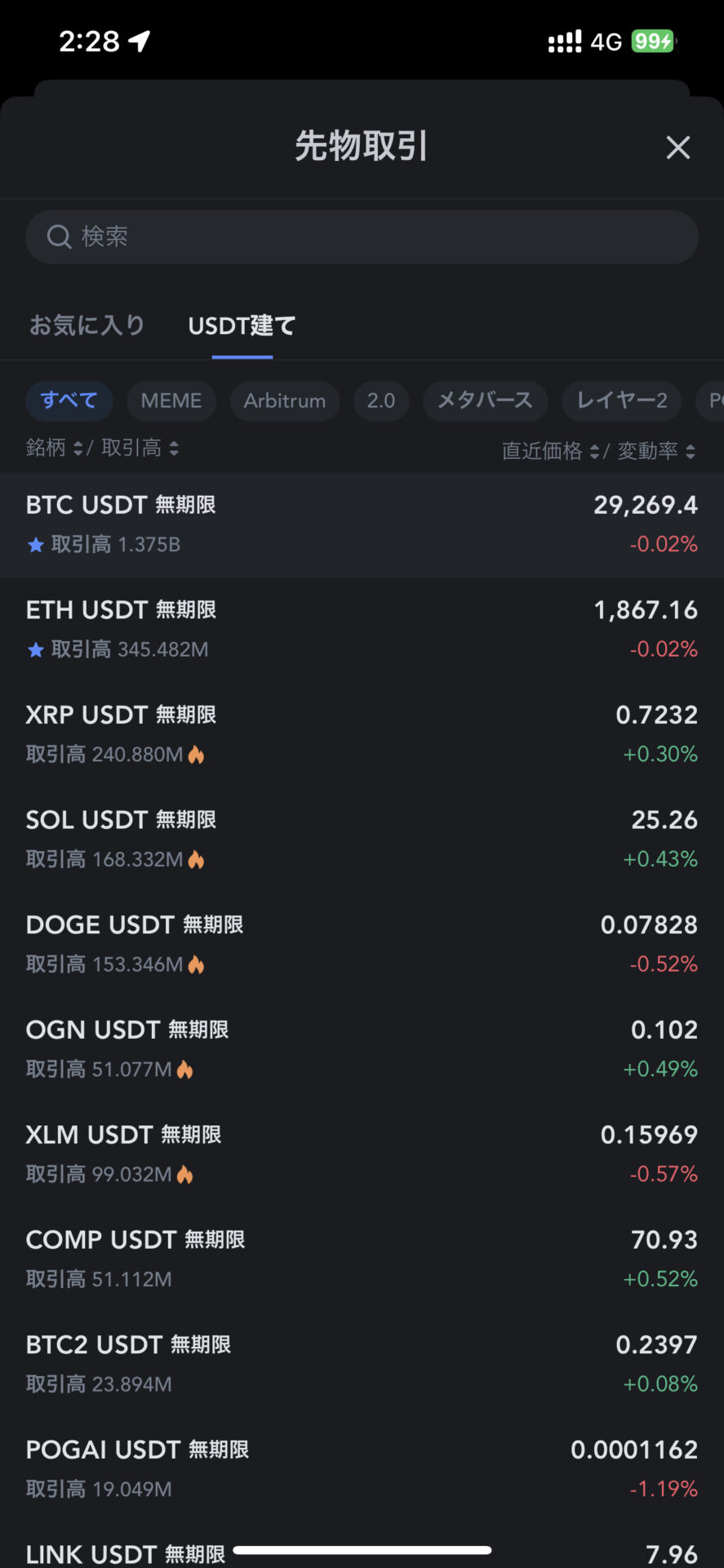Open the BTC USDT perpetual contract
Image resolution: width=724 pixels, height=1568 pixels.
(362, 524)
